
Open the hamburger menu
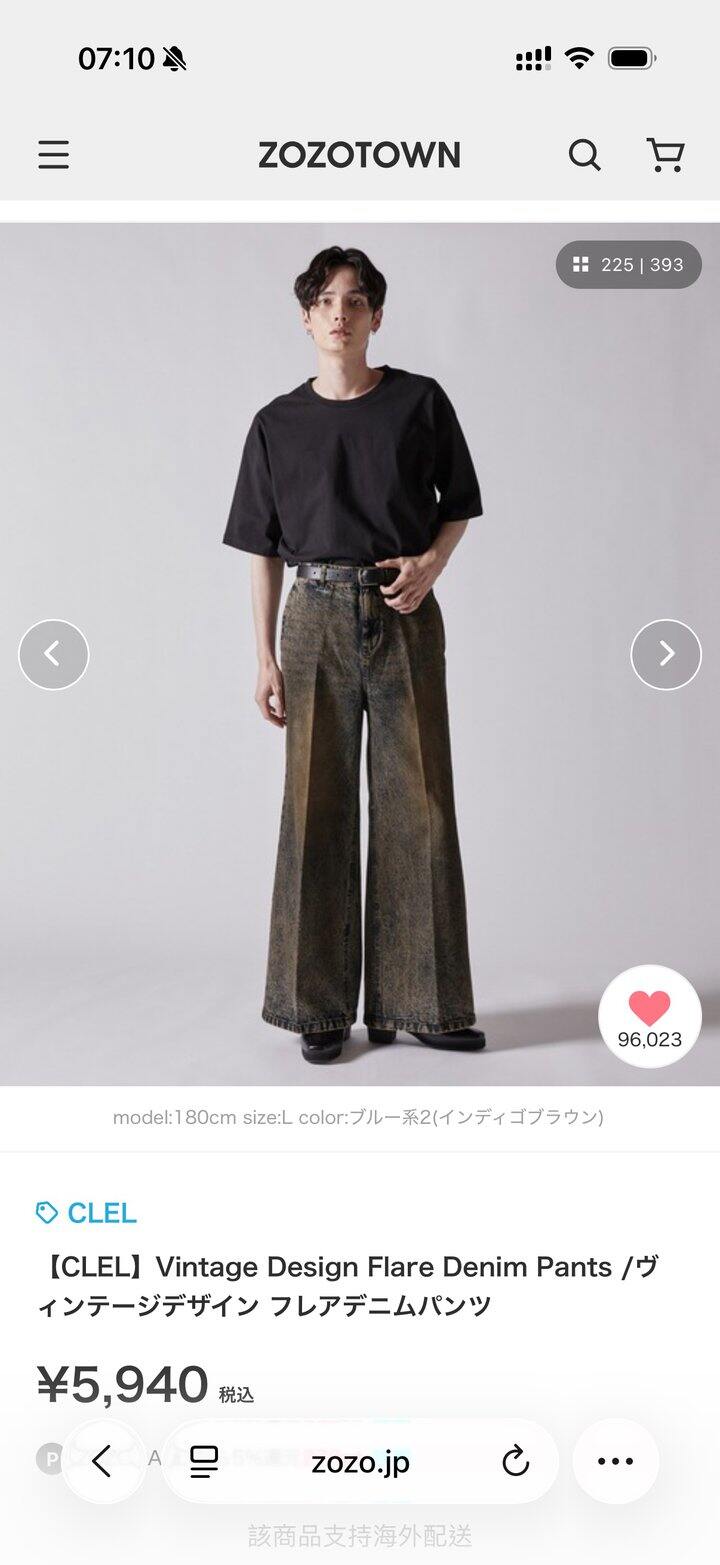click(x=54, y=155)
